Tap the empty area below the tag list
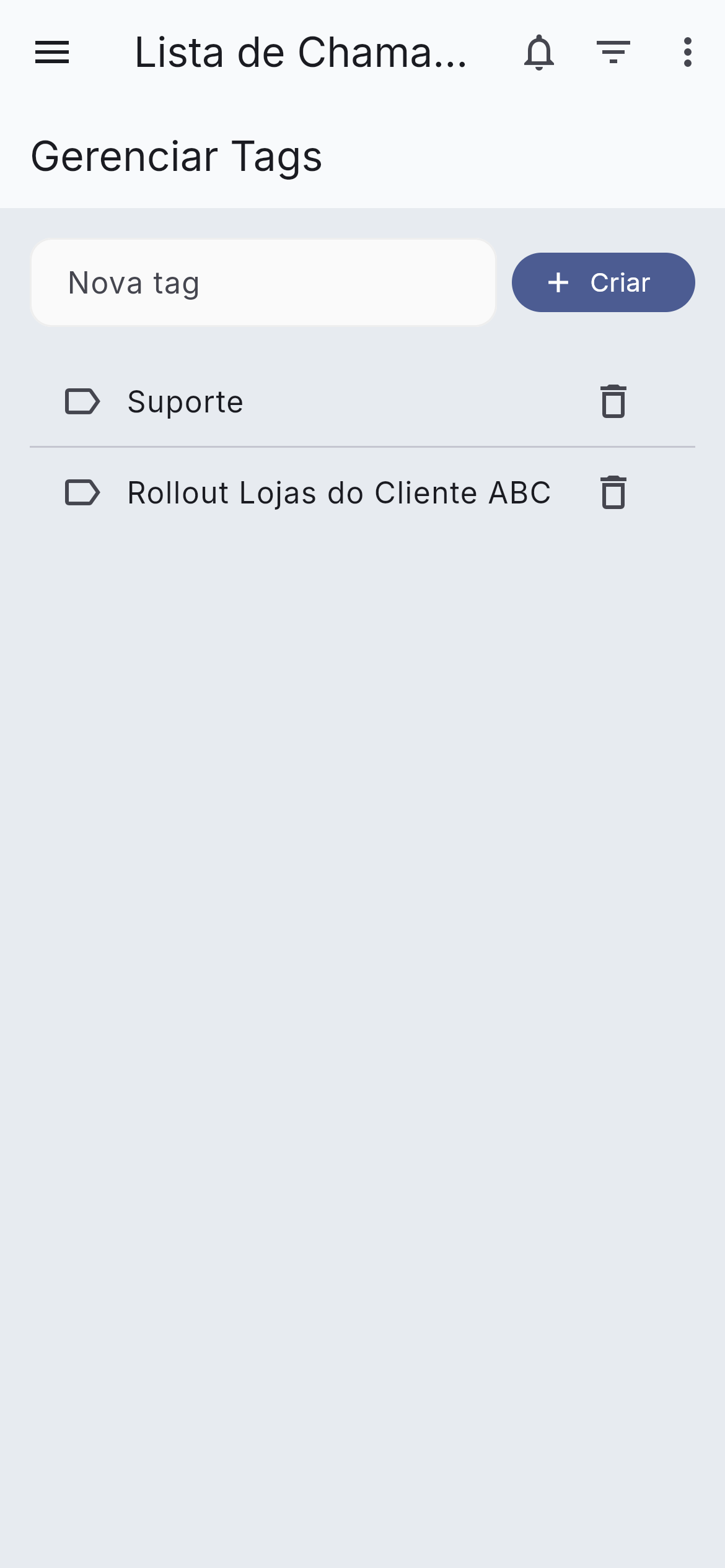Viewport: 725px width, 1568px height. [362, 867]
